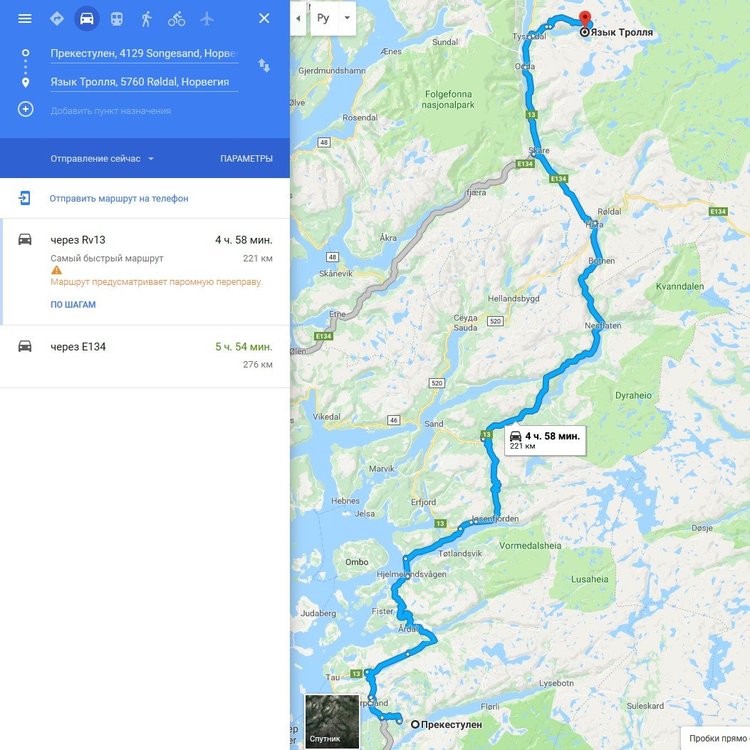Switch to public transit mode
Image resolution: width=750 pixels, height=750 pixels.
pyautogui.click(x=117, y=18)
